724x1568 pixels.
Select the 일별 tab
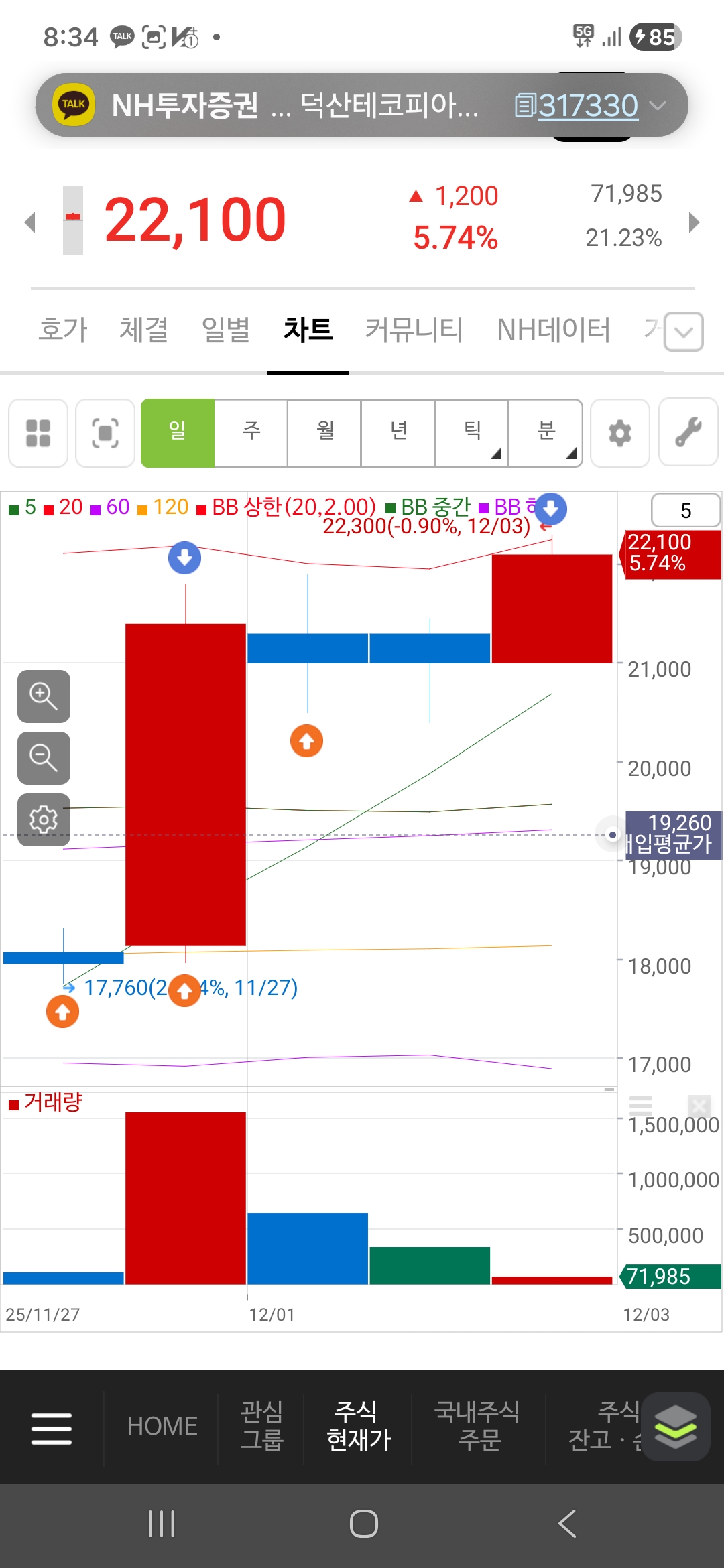point(226,330)
